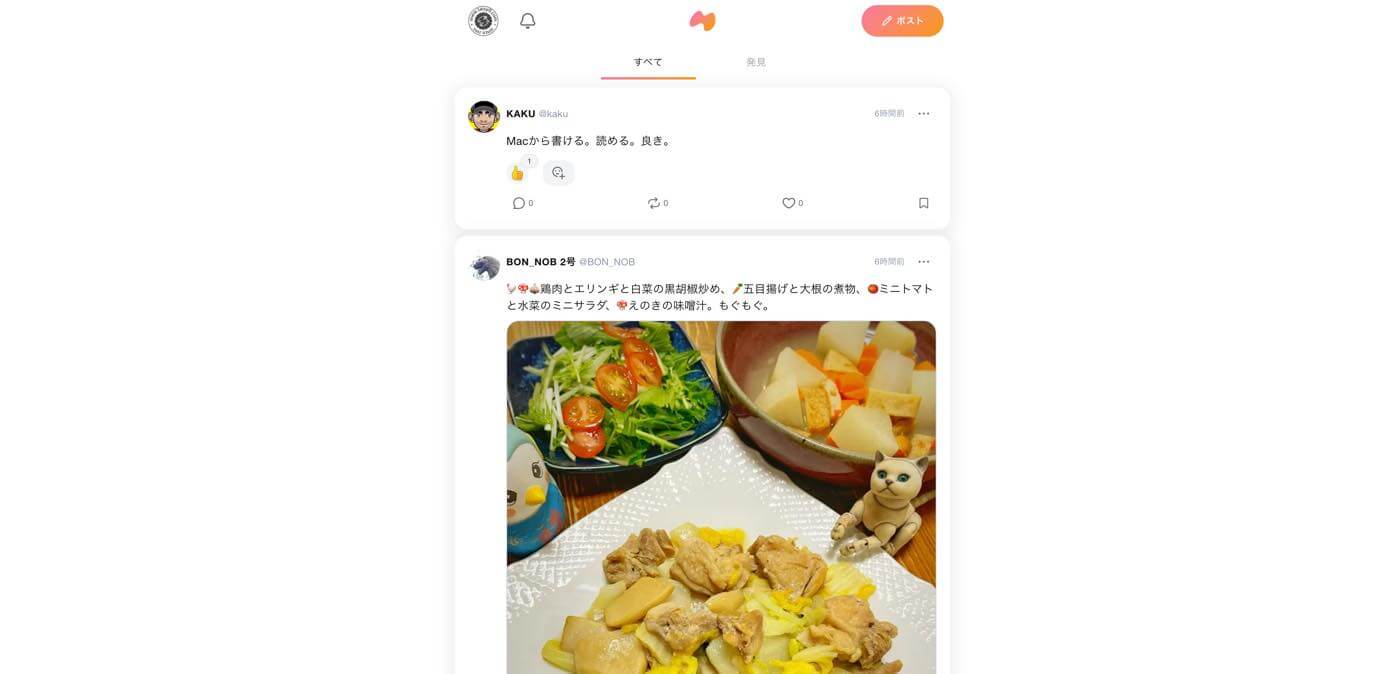Switch to the 発見 tab
Viewport: 1400px width, 674px height.
click(756, 62)
